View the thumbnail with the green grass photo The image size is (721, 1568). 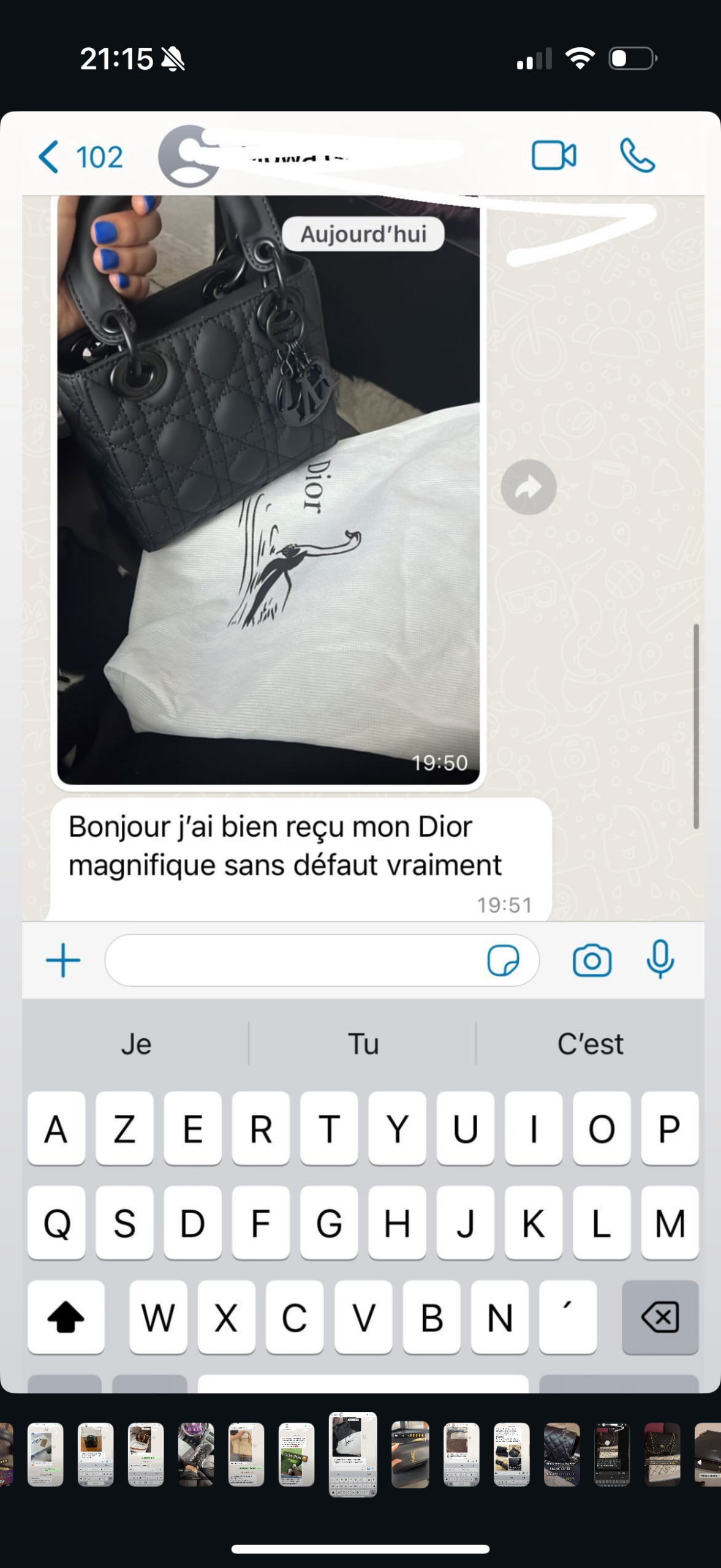pos(296,1454)
